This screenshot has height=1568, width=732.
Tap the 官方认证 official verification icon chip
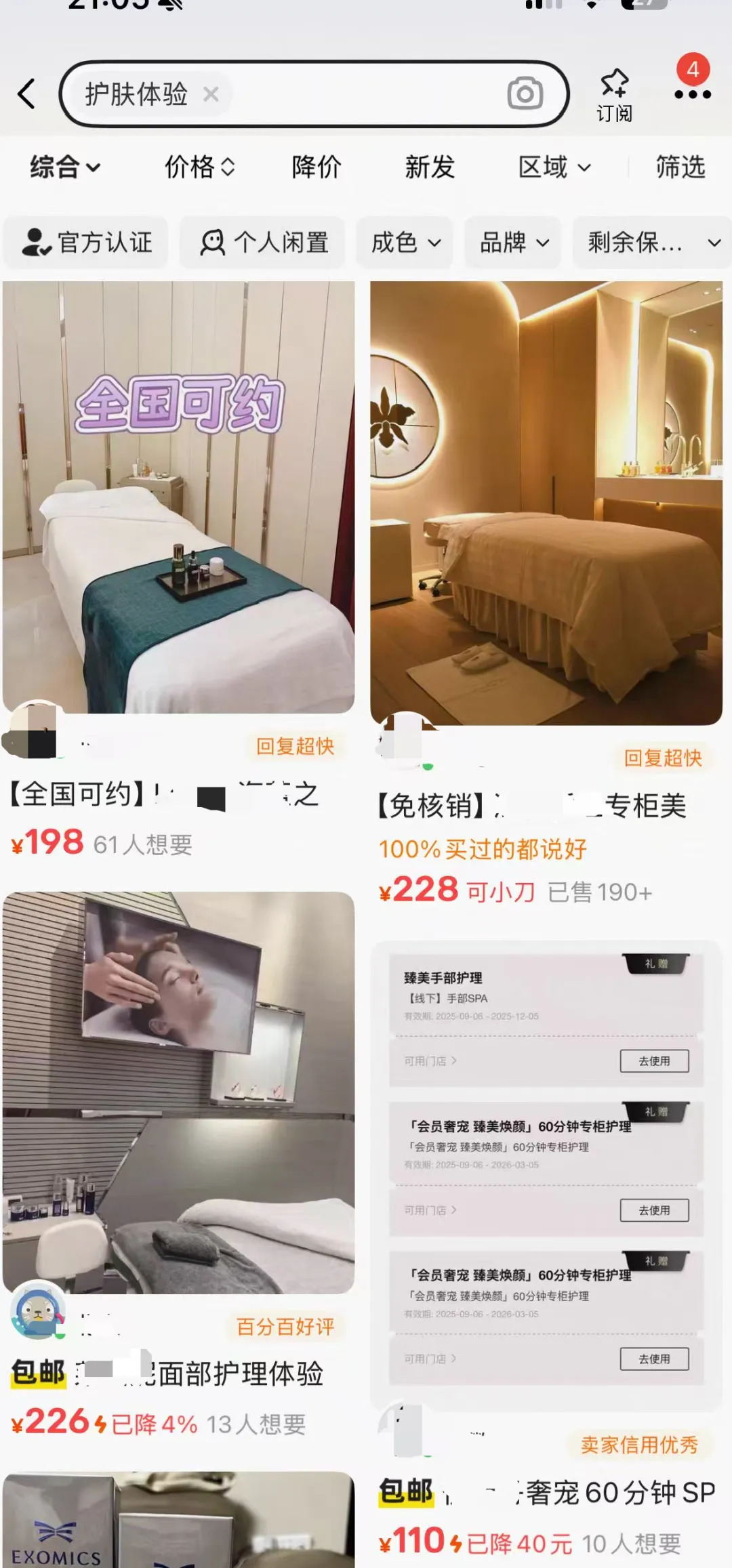click(x=86, y=243)
